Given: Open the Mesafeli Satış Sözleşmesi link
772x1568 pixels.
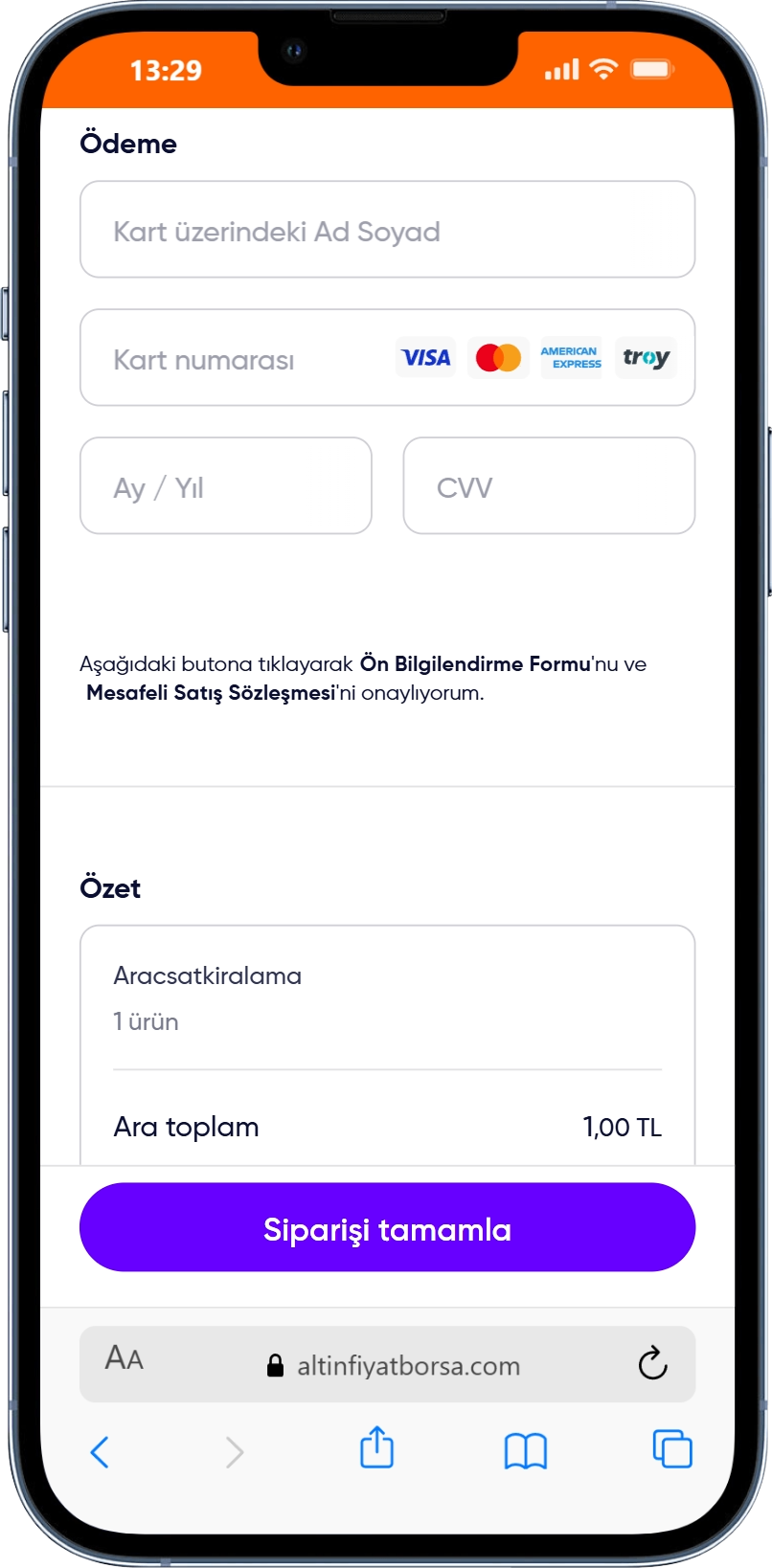Looking at the screenshot, I should [x=210, y=692].
